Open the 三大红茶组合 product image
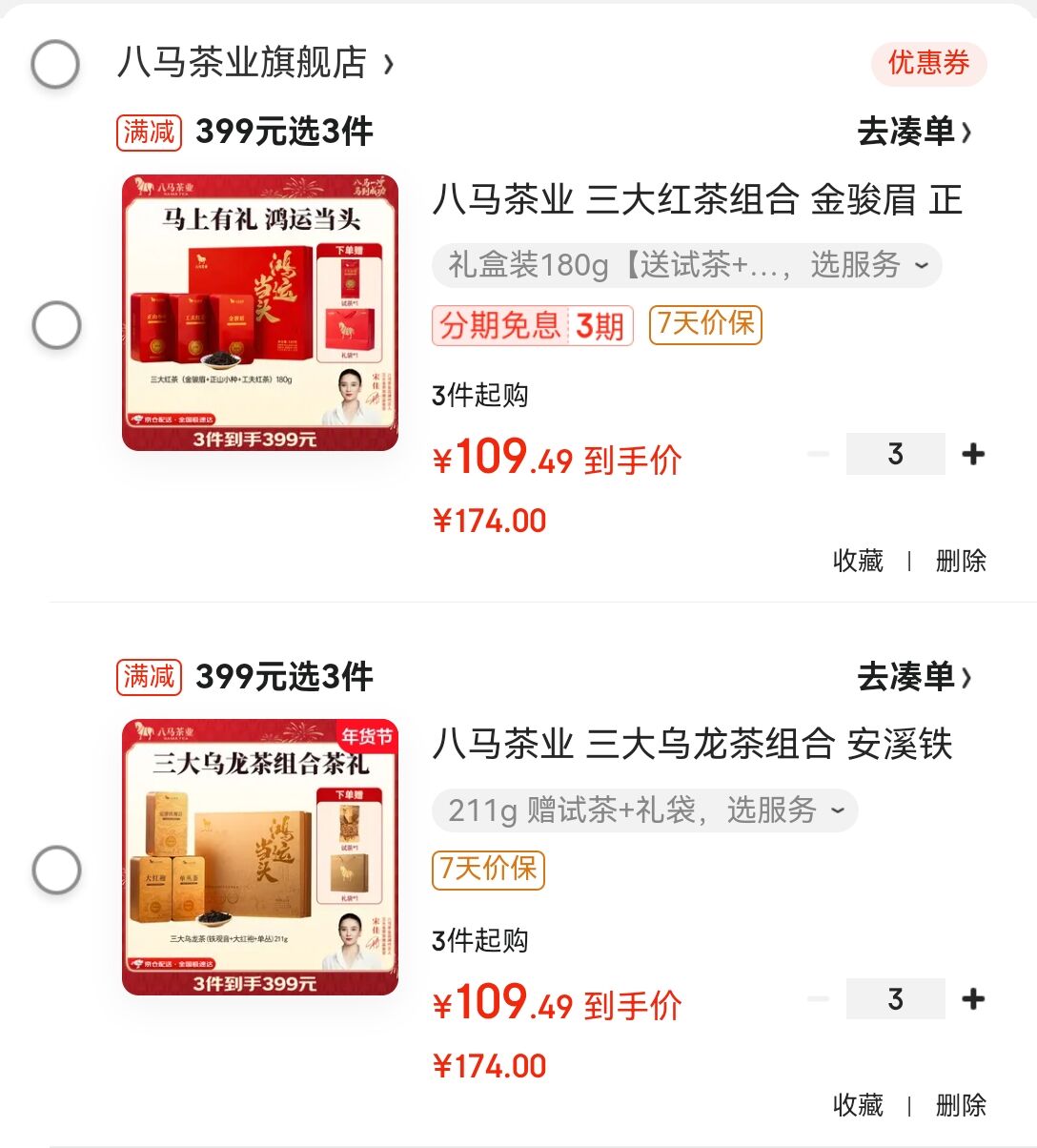Viewport: 1037px width, 1148px height. coord(260,312)
